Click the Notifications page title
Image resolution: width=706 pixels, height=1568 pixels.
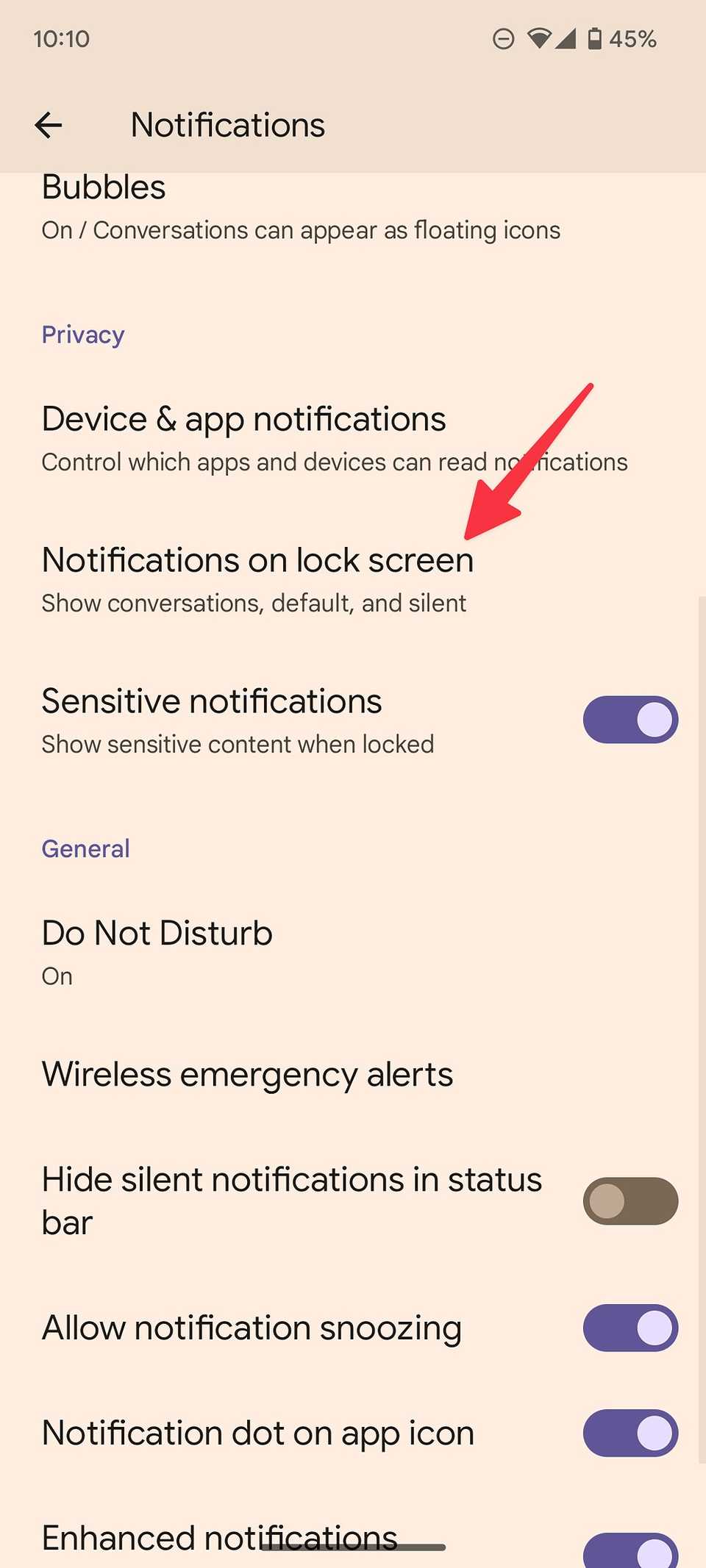[x=227, y=125]
